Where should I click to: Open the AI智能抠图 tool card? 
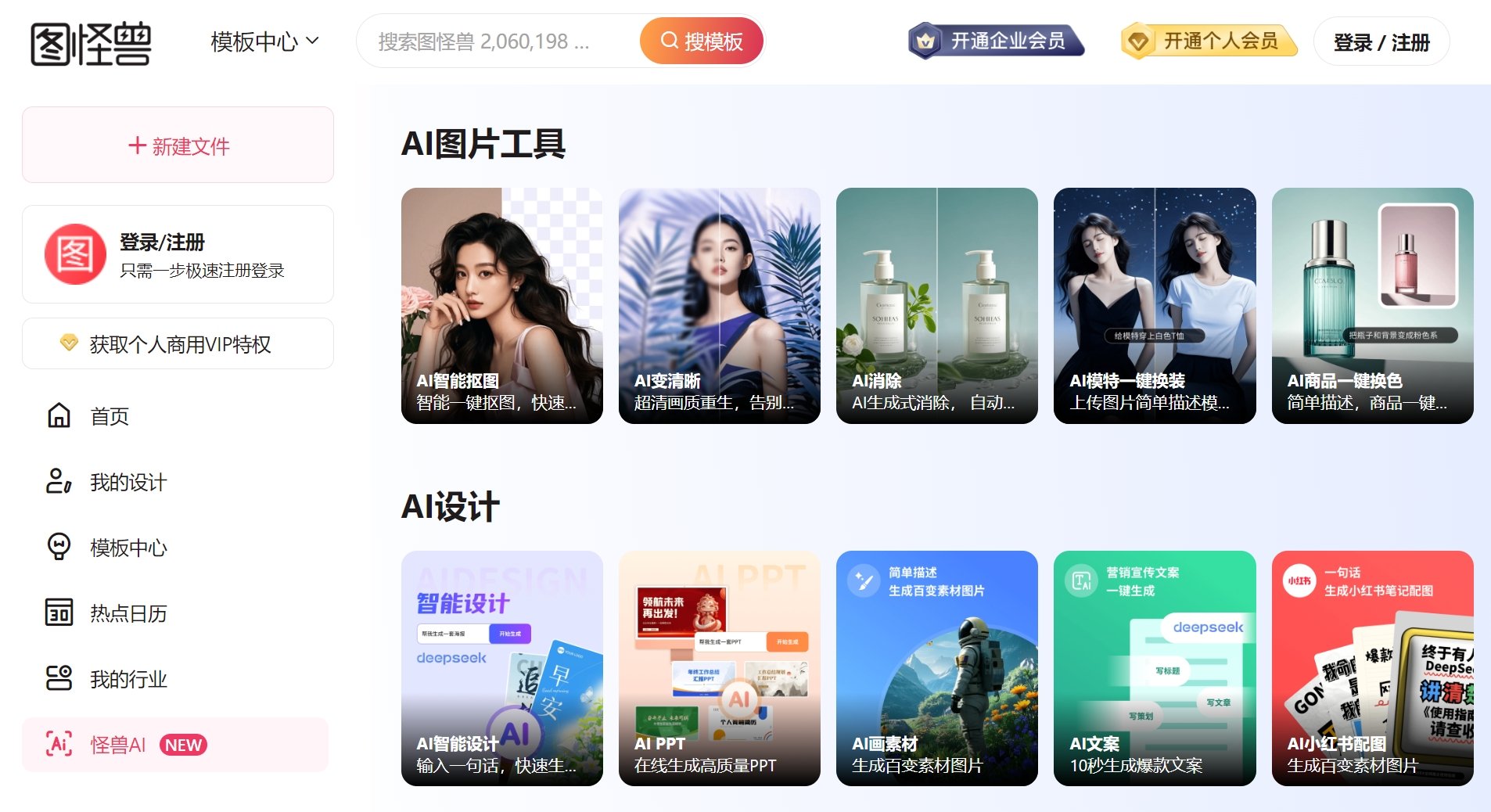(501, 306)
